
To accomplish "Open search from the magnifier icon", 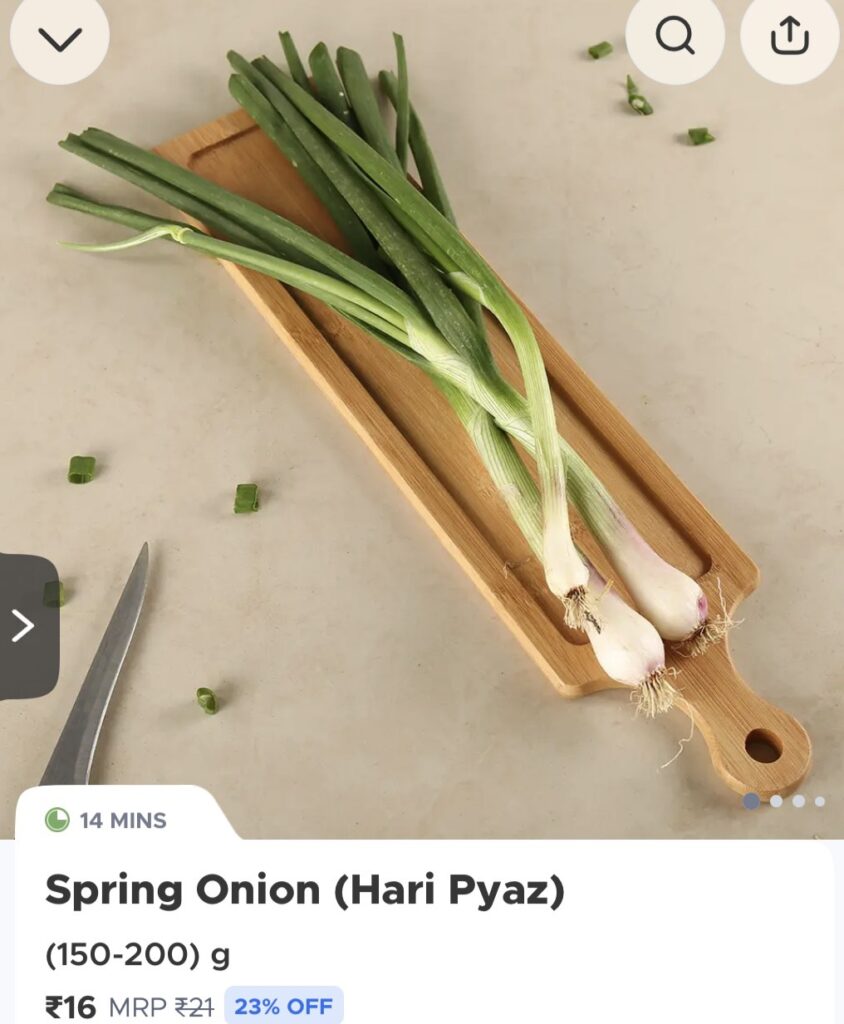I will tap(675, 36).
